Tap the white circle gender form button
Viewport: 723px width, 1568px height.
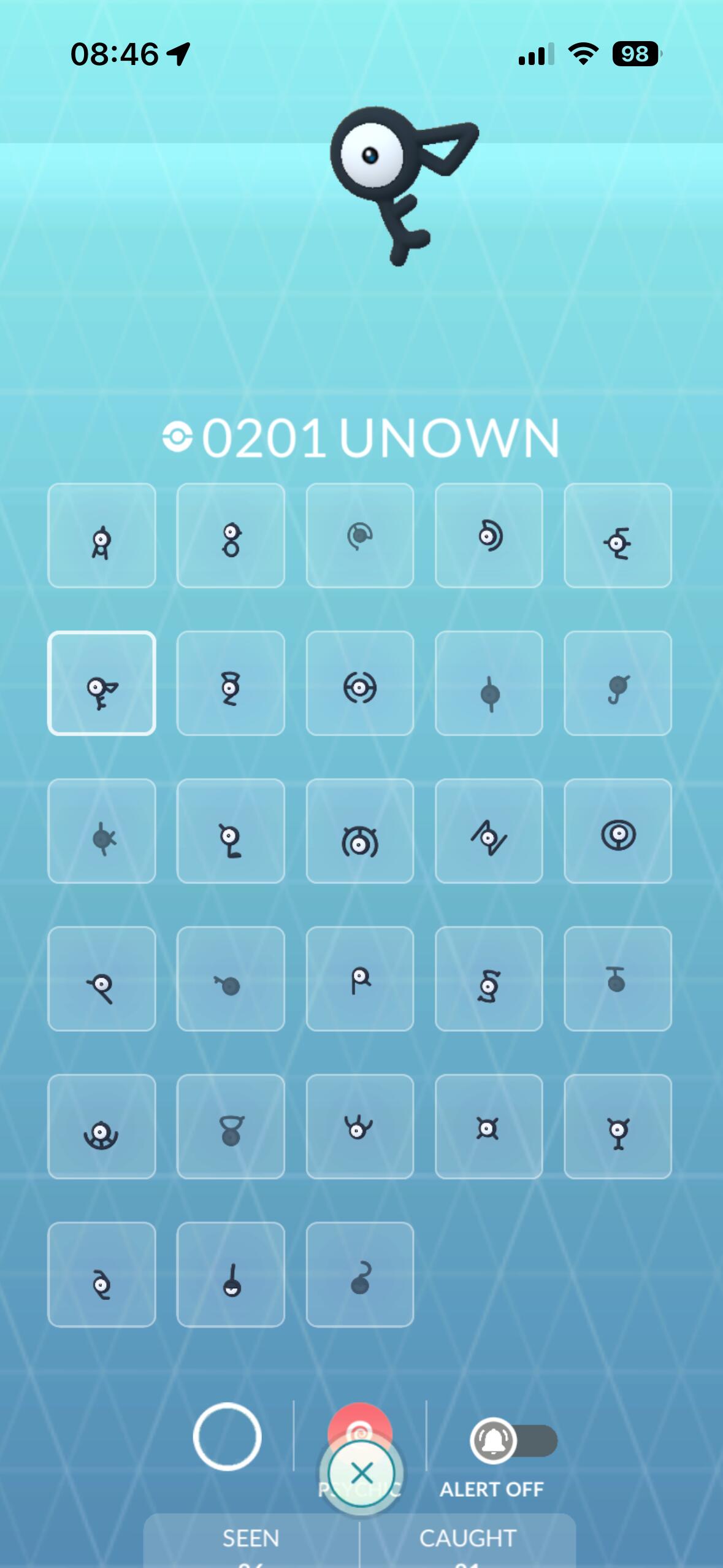pos(227,1437)
